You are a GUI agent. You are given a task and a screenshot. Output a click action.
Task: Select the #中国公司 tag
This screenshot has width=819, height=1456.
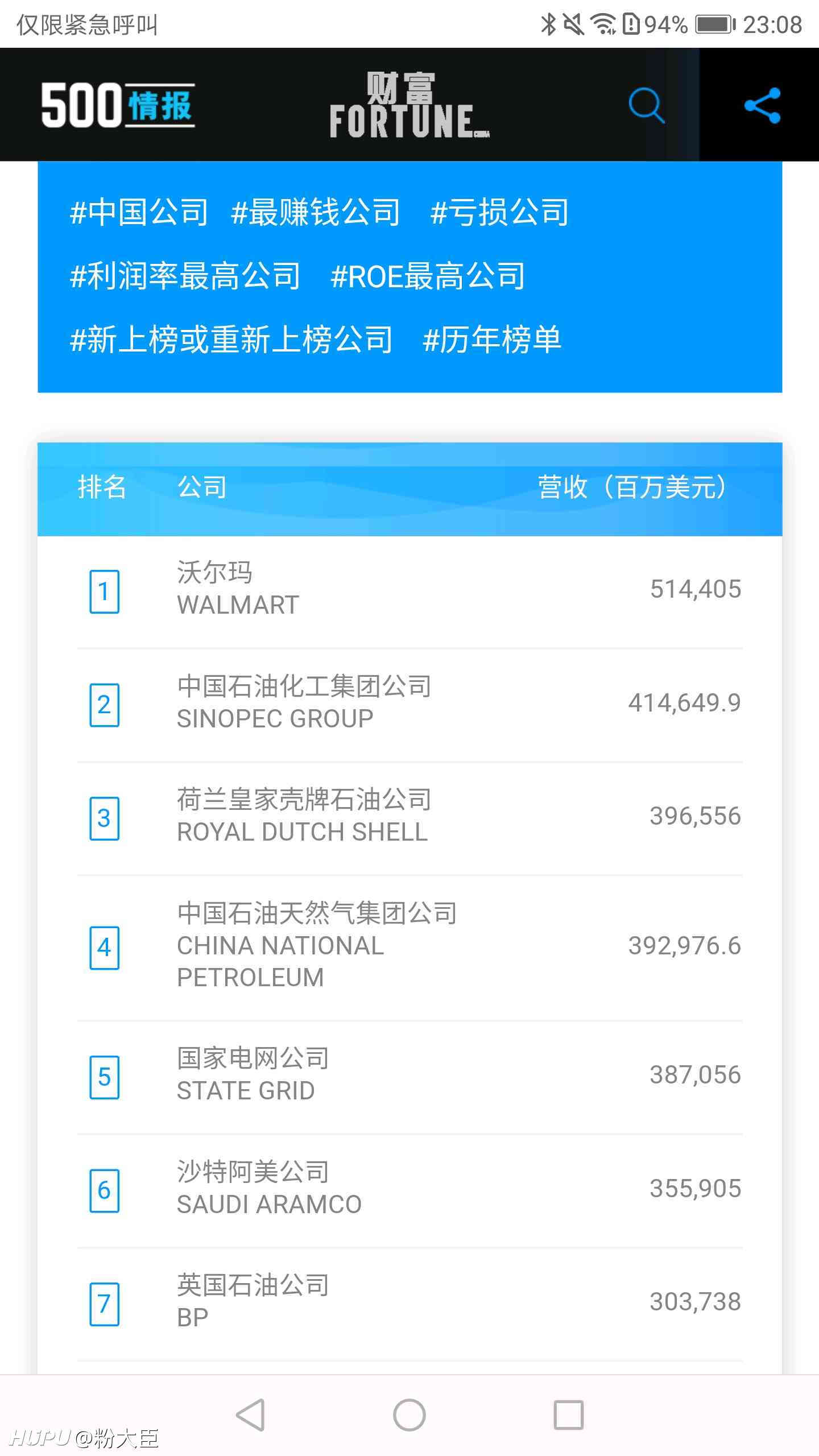pyautogui.click(x=139, y=212)
